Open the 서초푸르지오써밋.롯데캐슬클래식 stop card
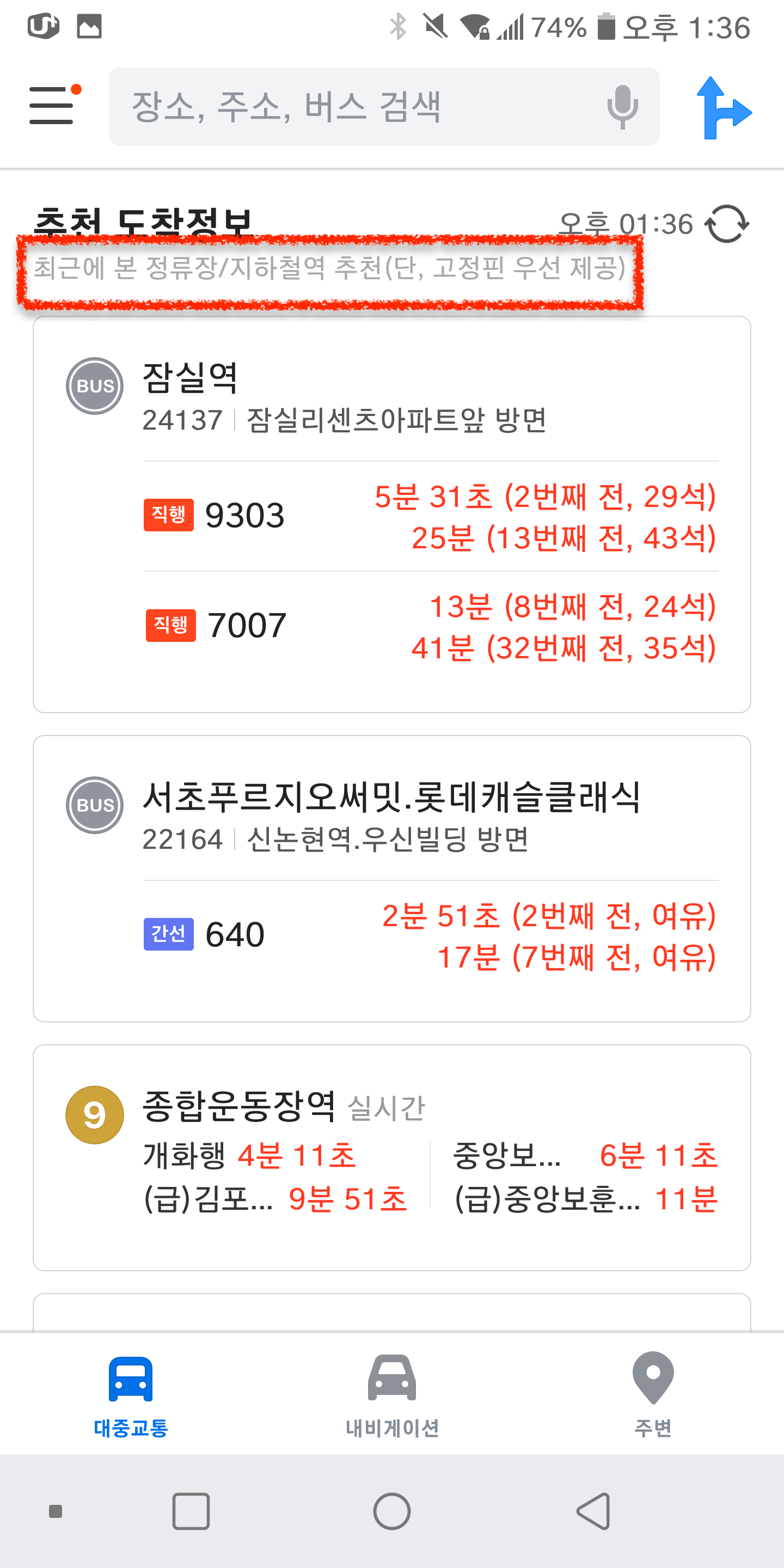This screenshot has width=784, height=1568. click(x=392, y=878)
